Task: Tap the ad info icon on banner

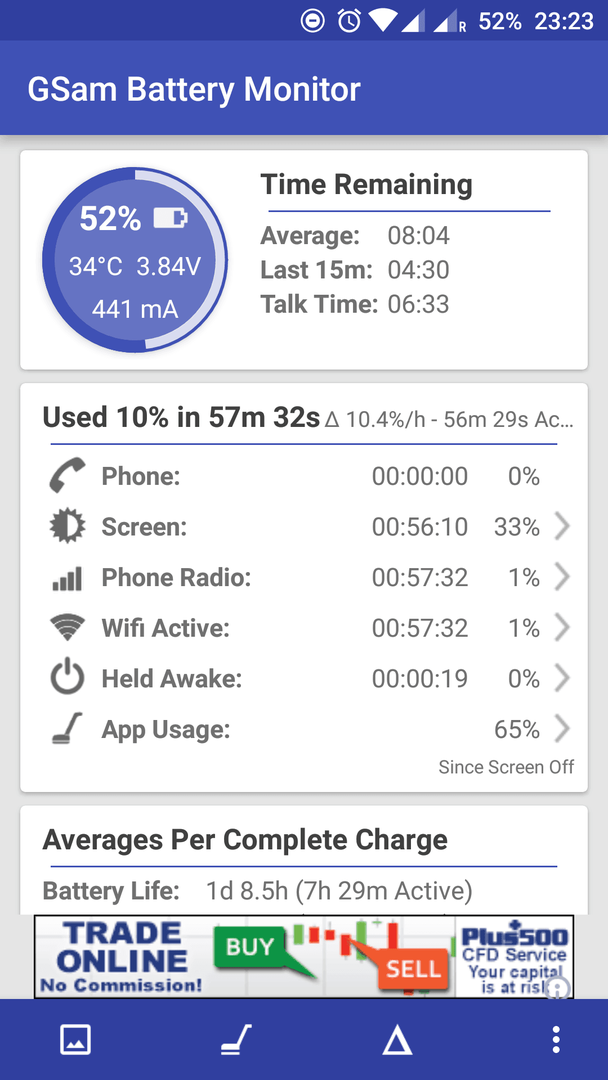Action: click(x=559, y=988)
